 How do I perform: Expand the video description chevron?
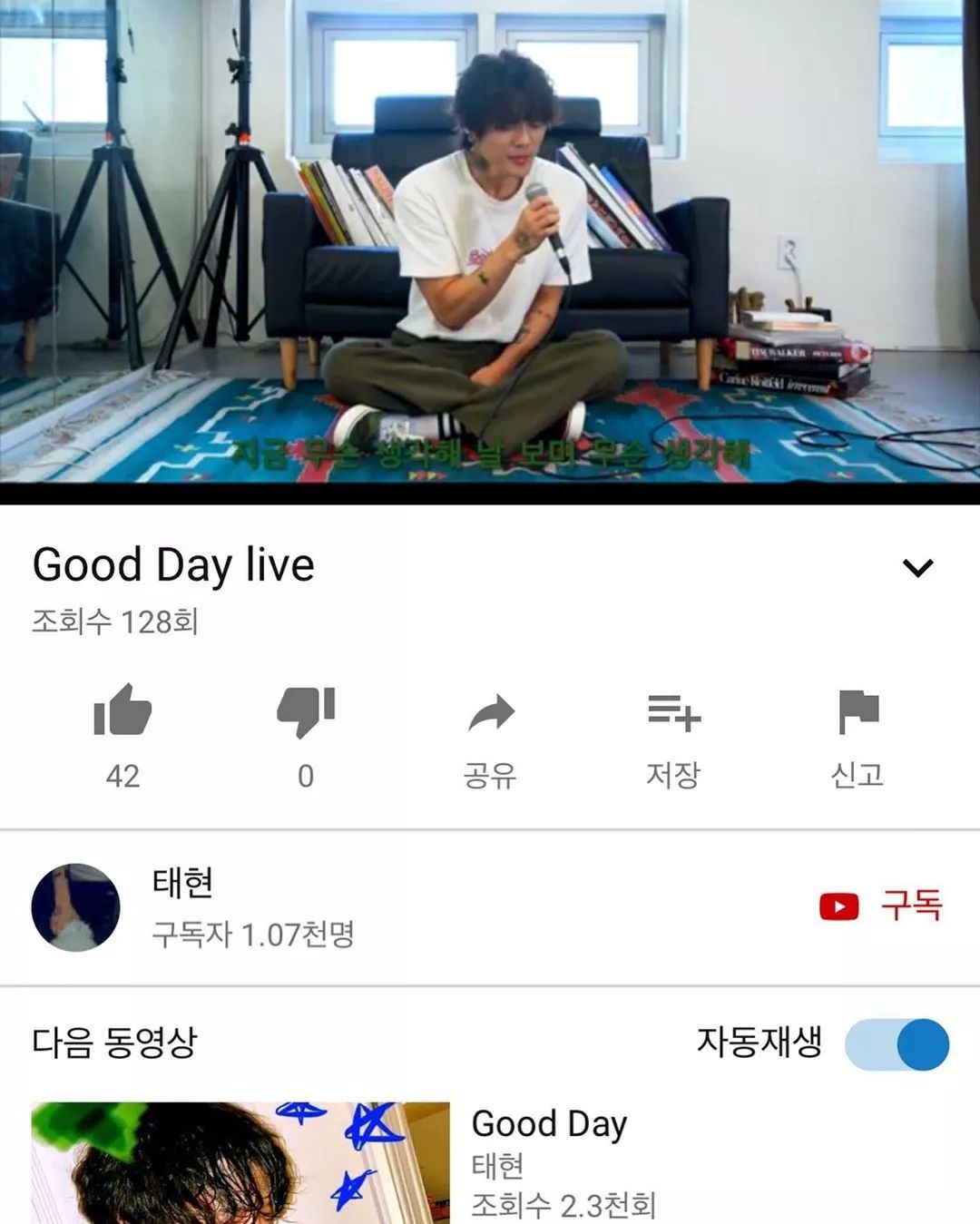pyautogui.click(x=917, y=568)
